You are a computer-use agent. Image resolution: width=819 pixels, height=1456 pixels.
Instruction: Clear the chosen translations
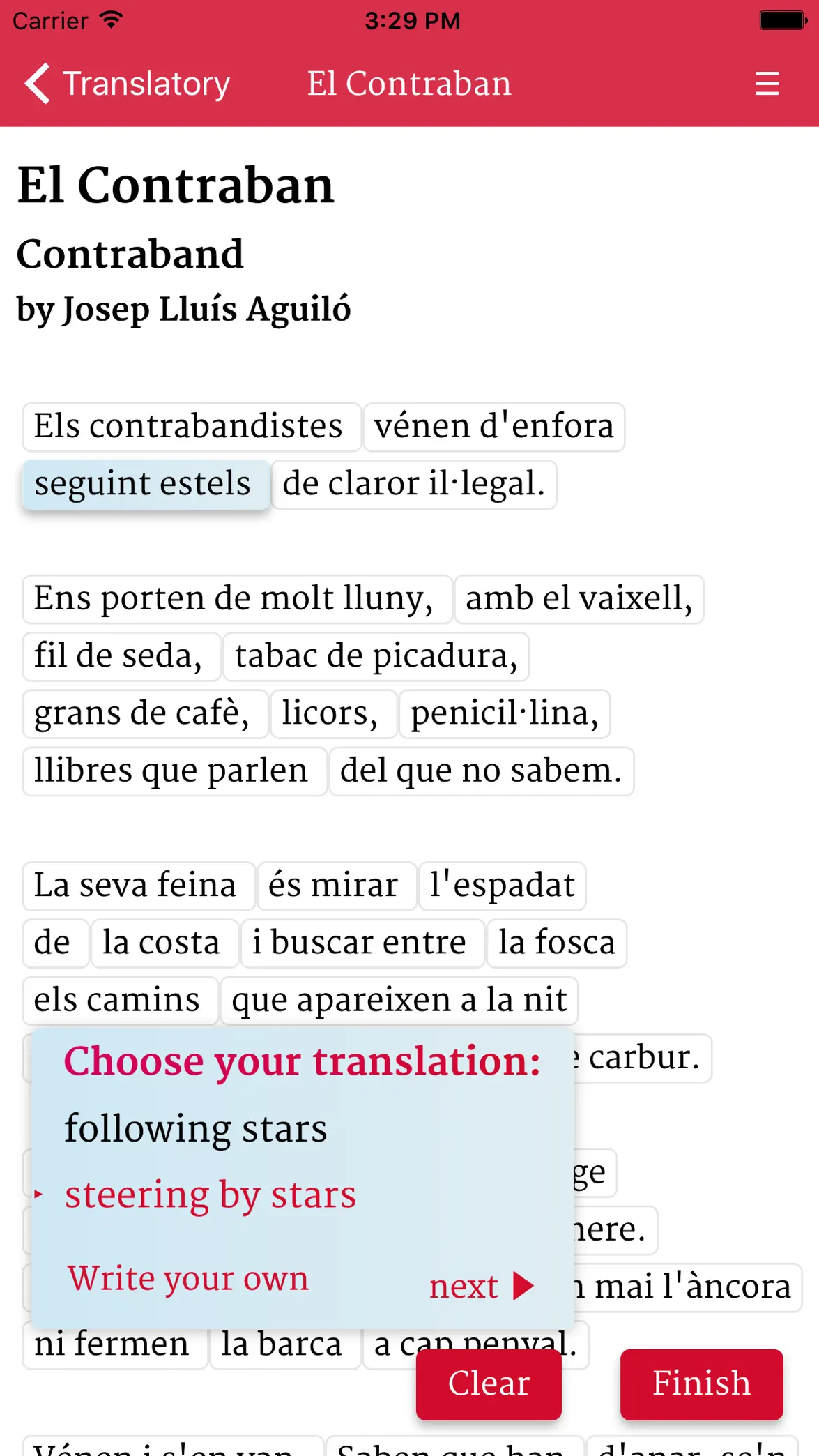pyautogui.click(x=489, y=1384)
